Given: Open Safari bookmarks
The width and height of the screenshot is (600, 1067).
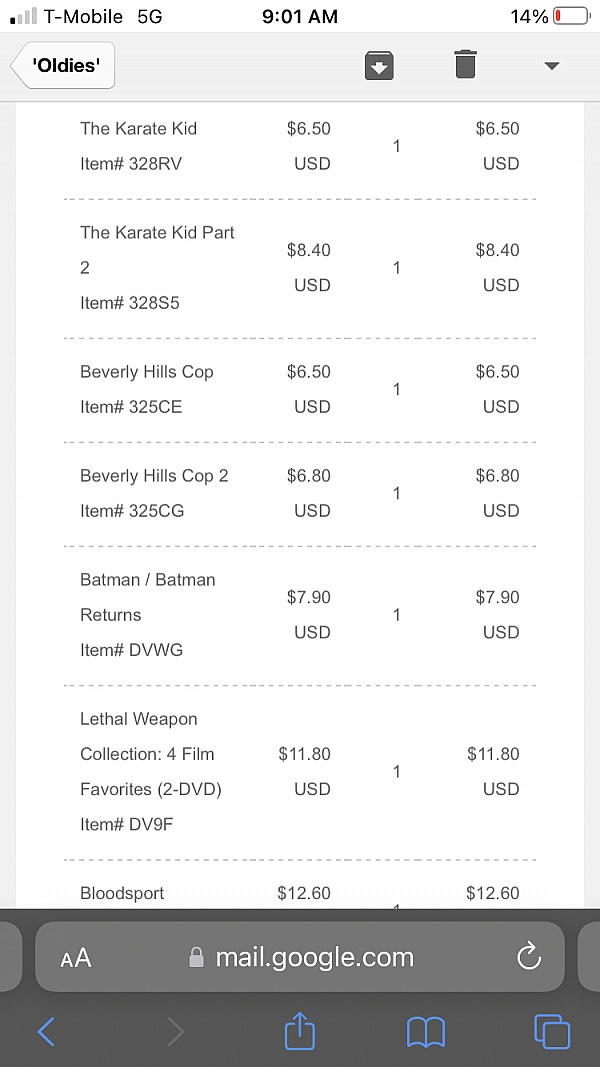Looking at the screenshot, I should (425, 1032).
